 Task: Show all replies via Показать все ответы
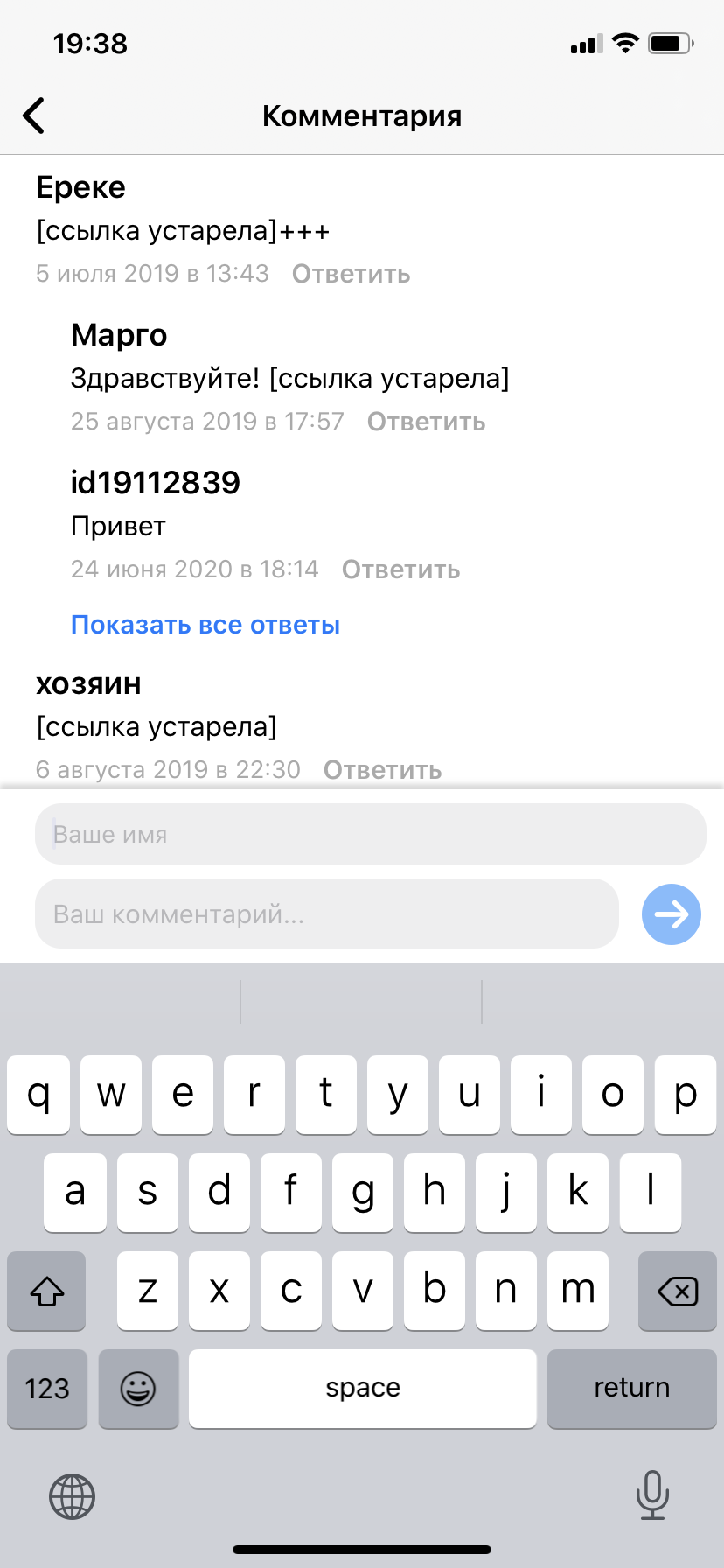pyautogui.click(x=205, y=625)
